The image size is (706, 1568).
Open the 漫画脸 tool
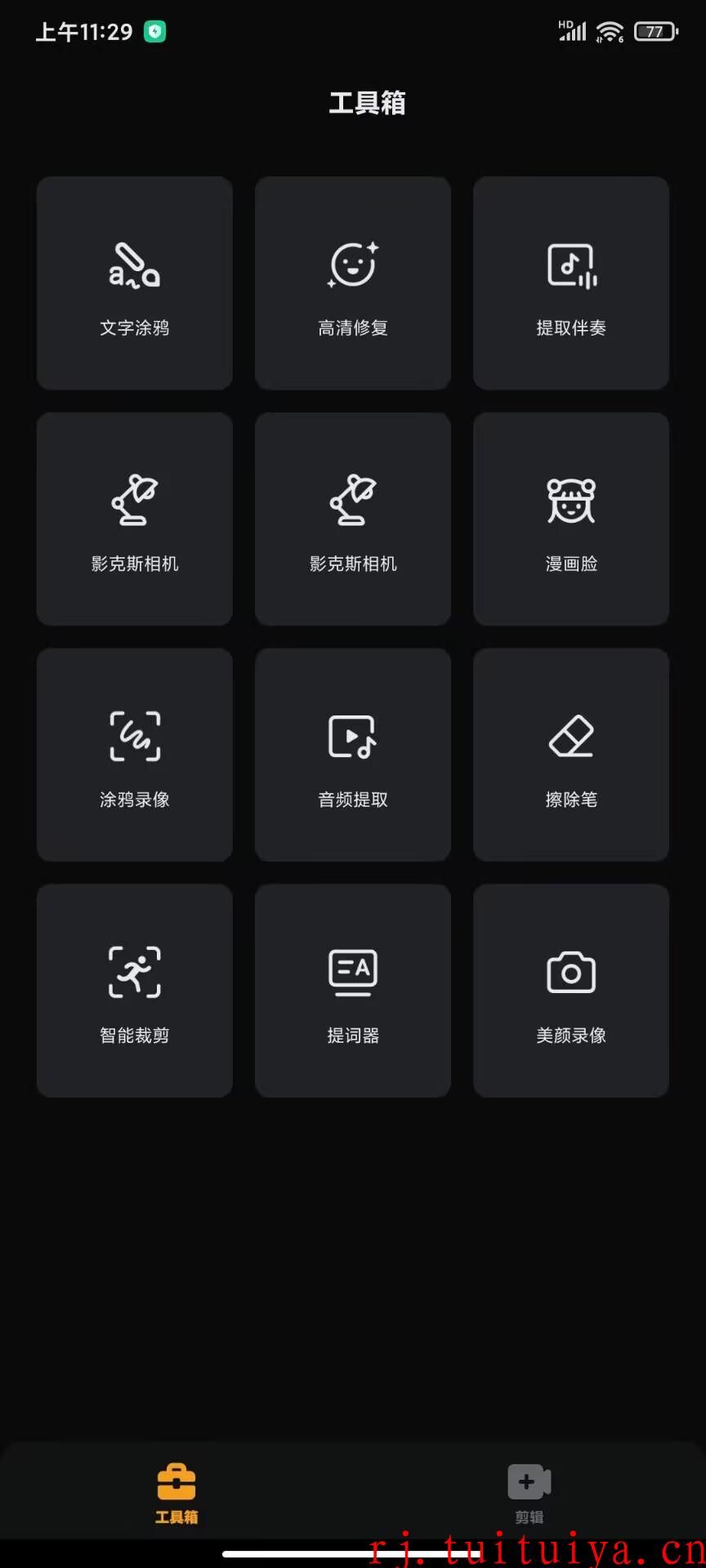point(571,519)
